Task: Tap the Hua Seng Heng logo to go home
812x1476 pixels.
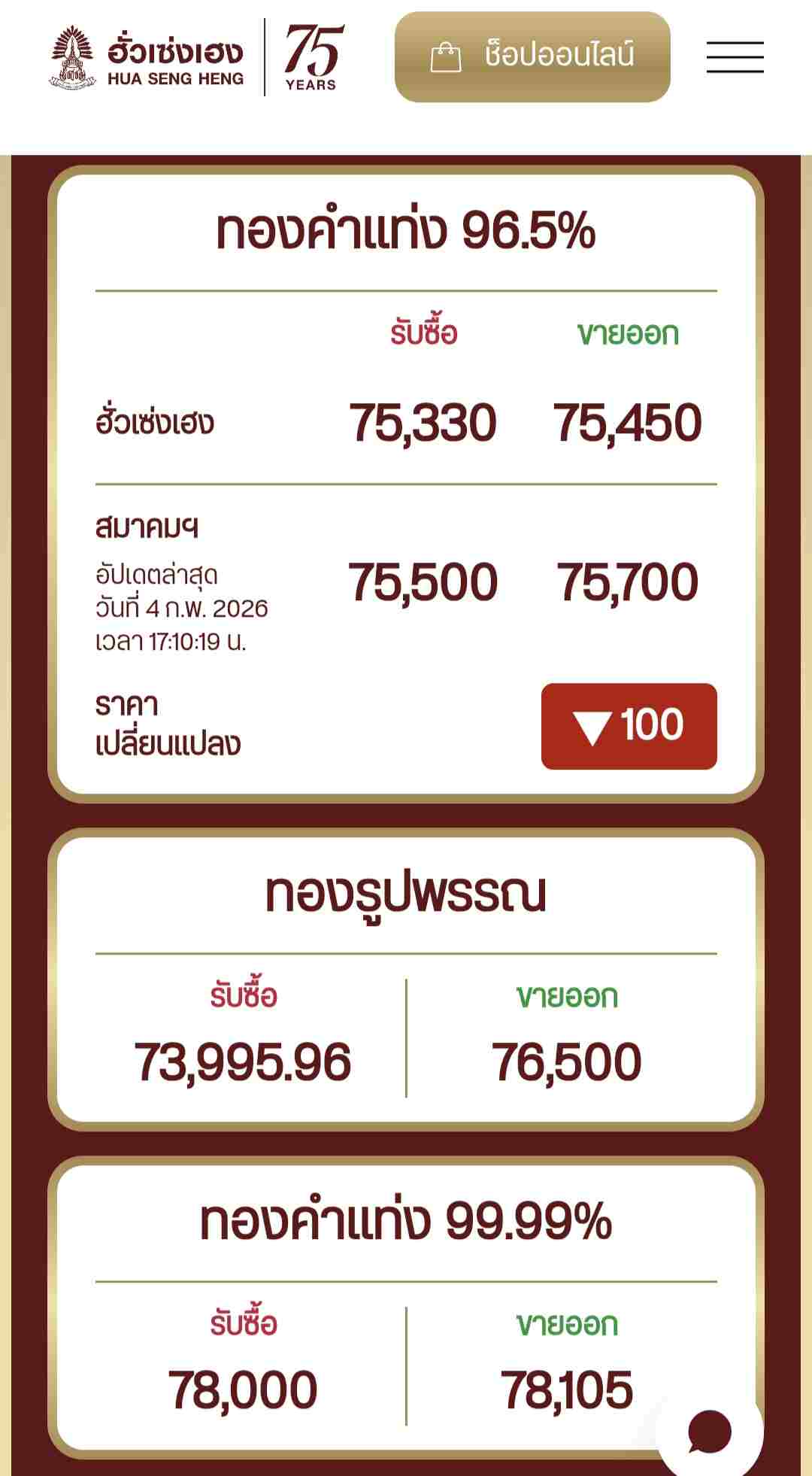Action: pos(148,58)
